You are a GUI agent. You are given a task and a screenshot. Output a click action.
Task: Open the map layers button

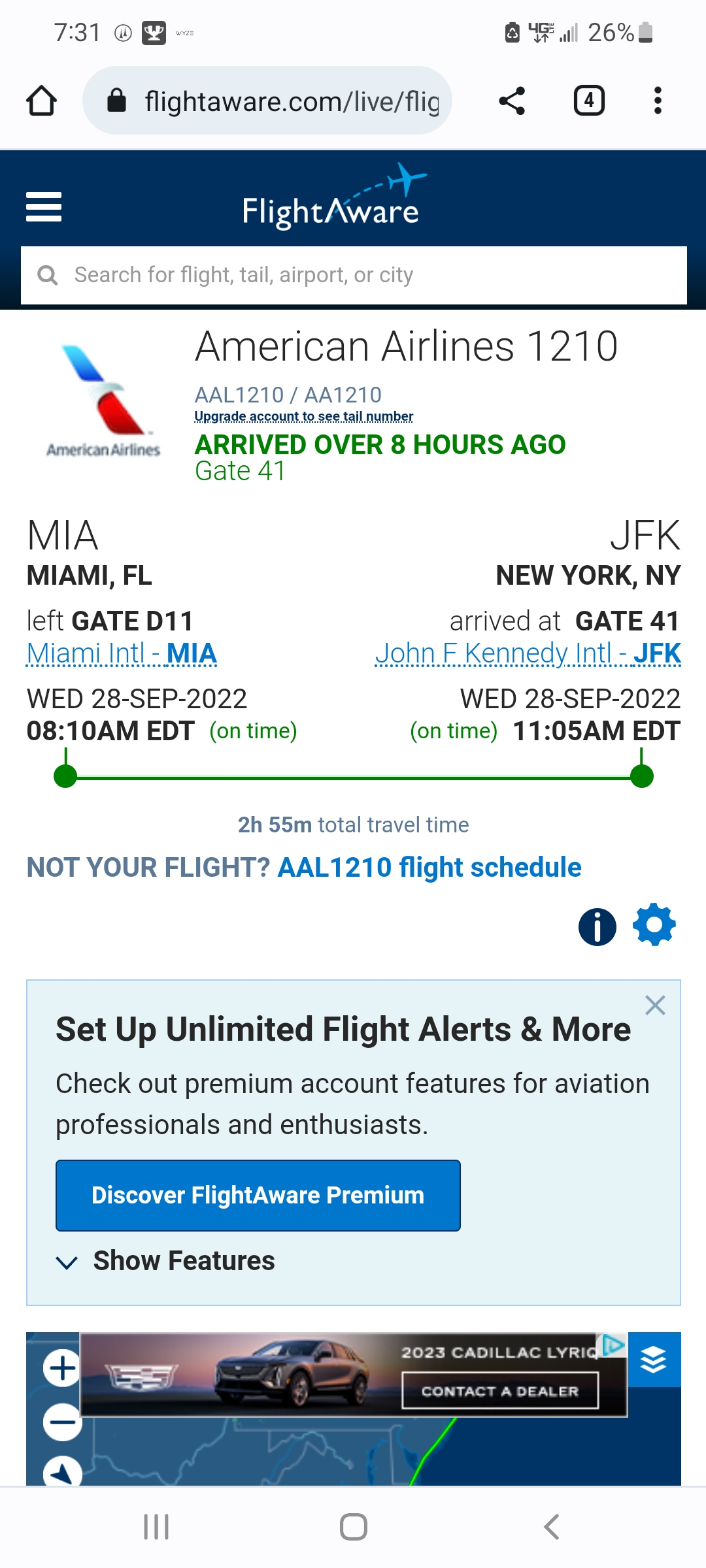[654, 1360]
